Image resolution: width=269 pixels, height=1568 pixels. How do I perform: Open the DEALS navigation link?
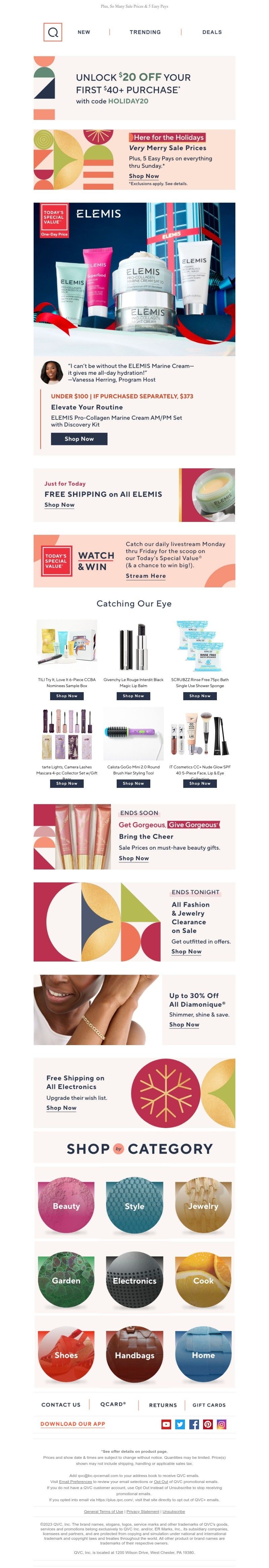point(212,32)
